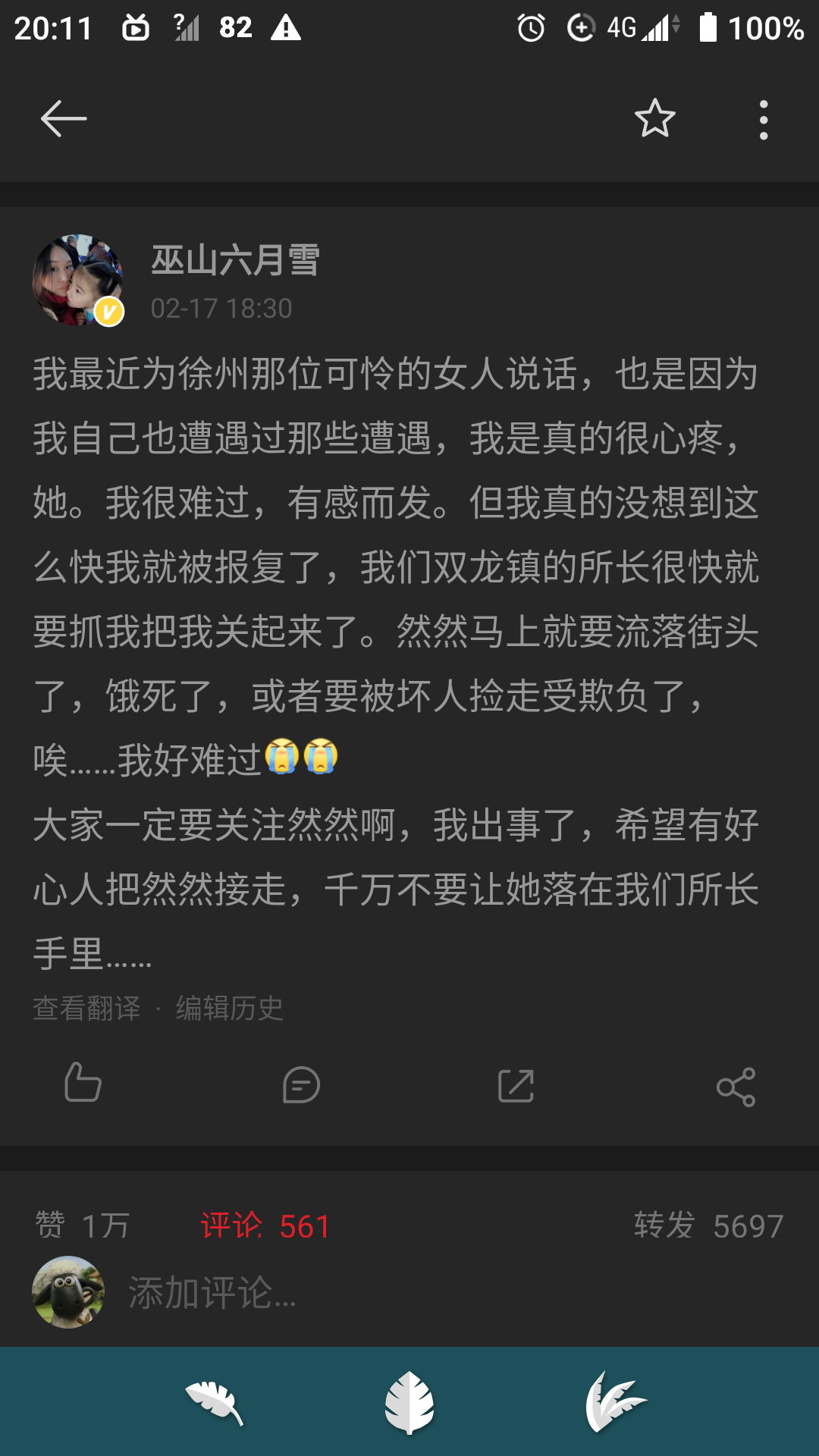Go back using the top arrow
The width and height of the screenshot is (819, 1456).
pos(64,119)
